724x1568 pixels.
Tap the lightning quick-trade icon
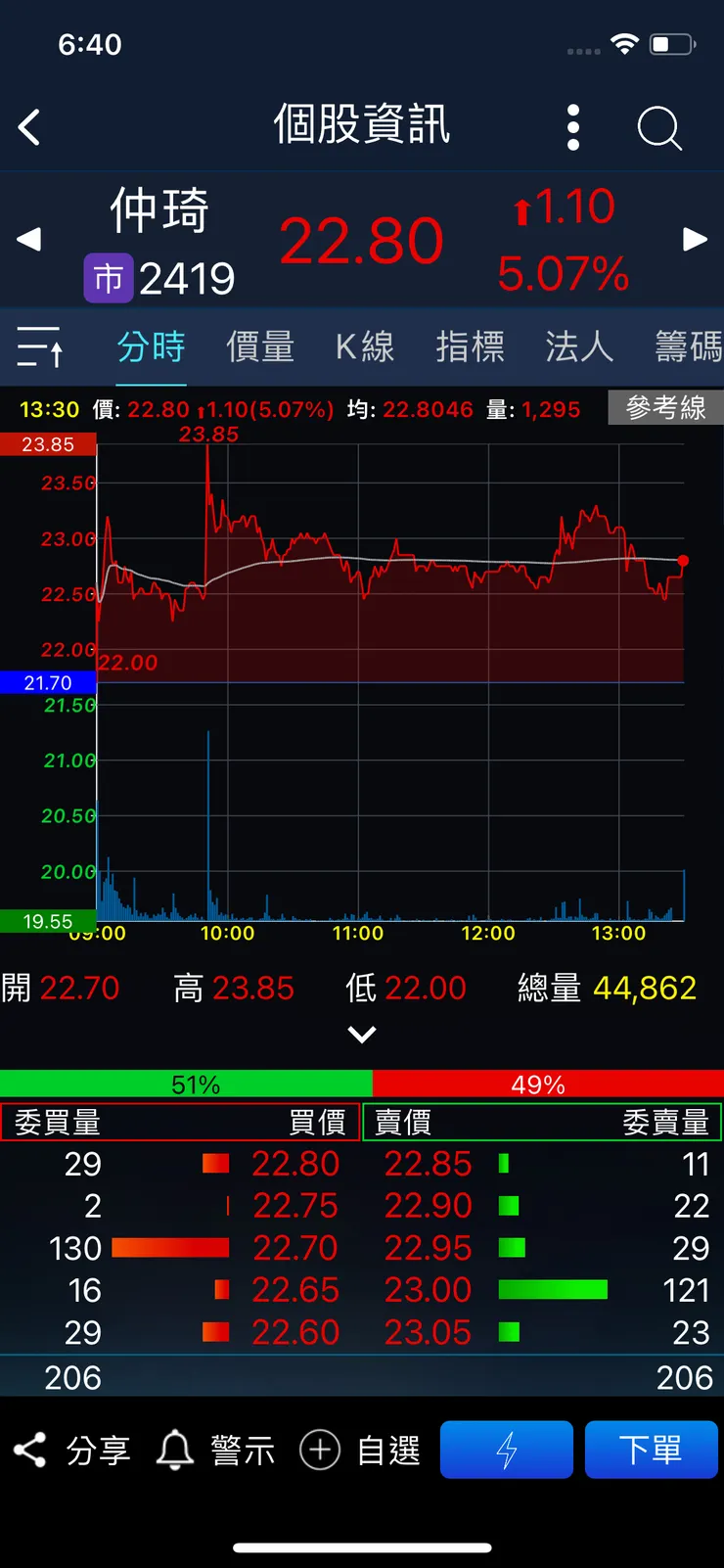[506, 1450]
